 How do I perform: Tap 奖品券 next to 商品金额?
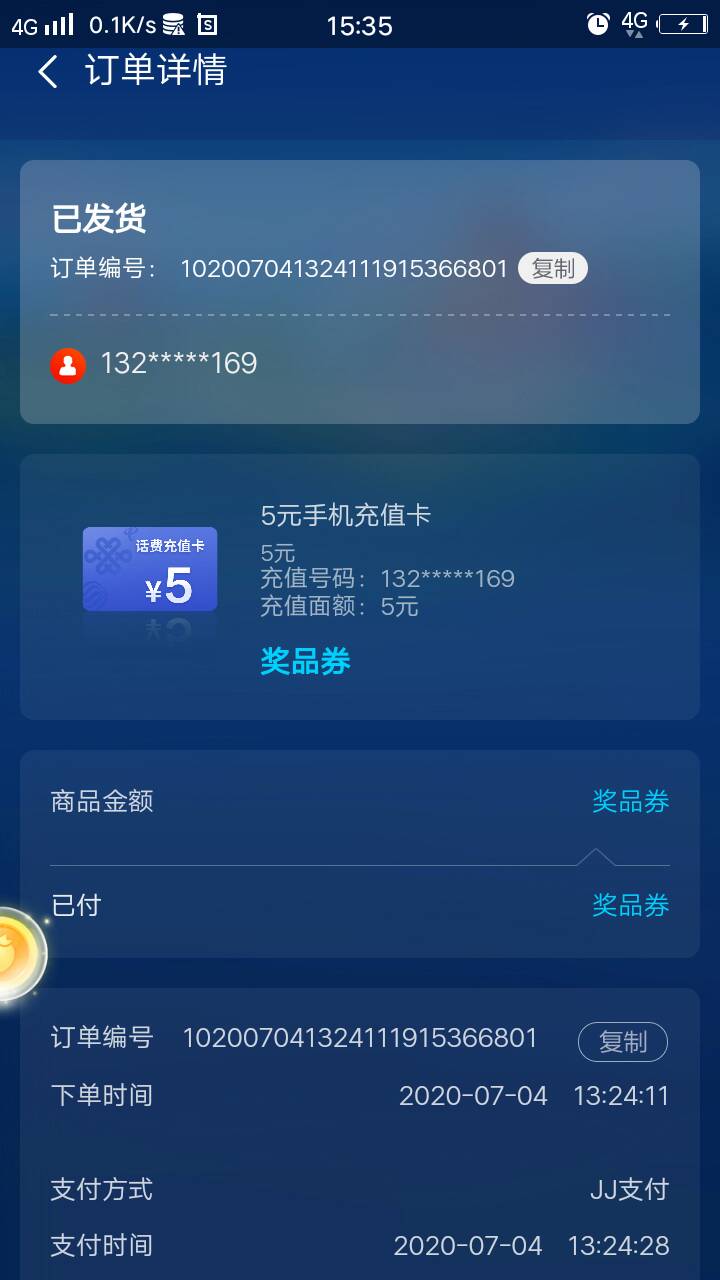click(x=631, y=802)
